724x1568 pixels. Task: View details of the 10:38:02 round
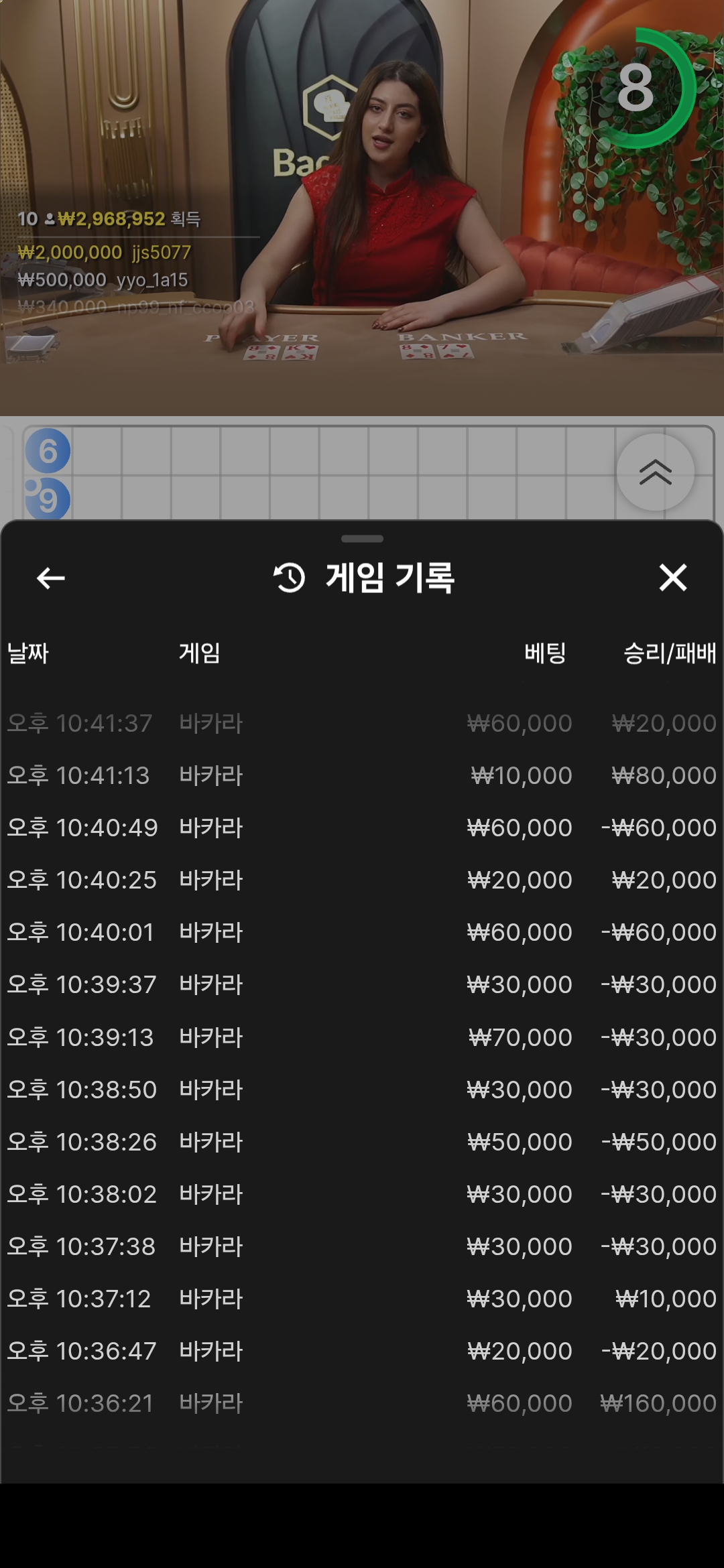click(362, 1194)
